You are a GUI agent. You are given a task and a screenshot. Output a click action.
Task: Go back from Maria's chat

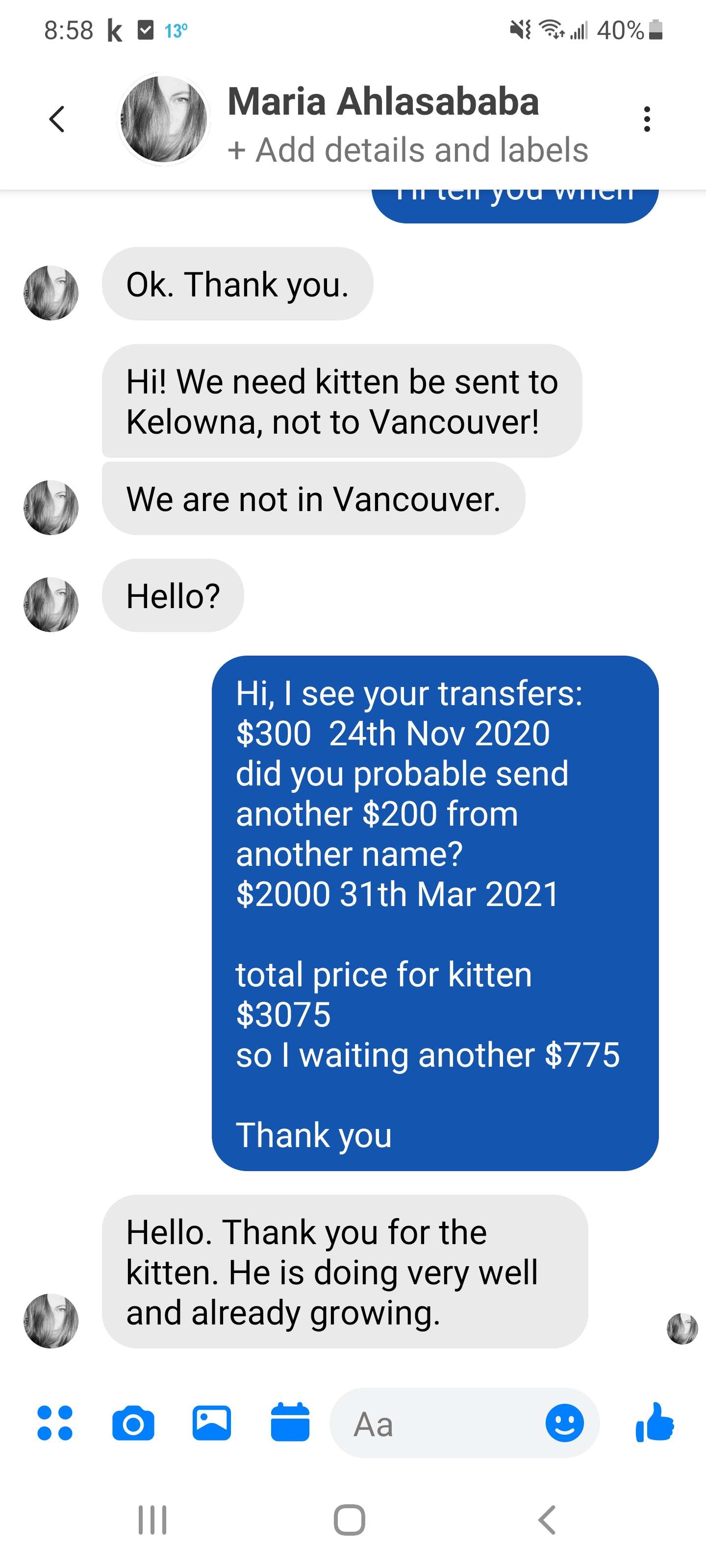(57, 119)
